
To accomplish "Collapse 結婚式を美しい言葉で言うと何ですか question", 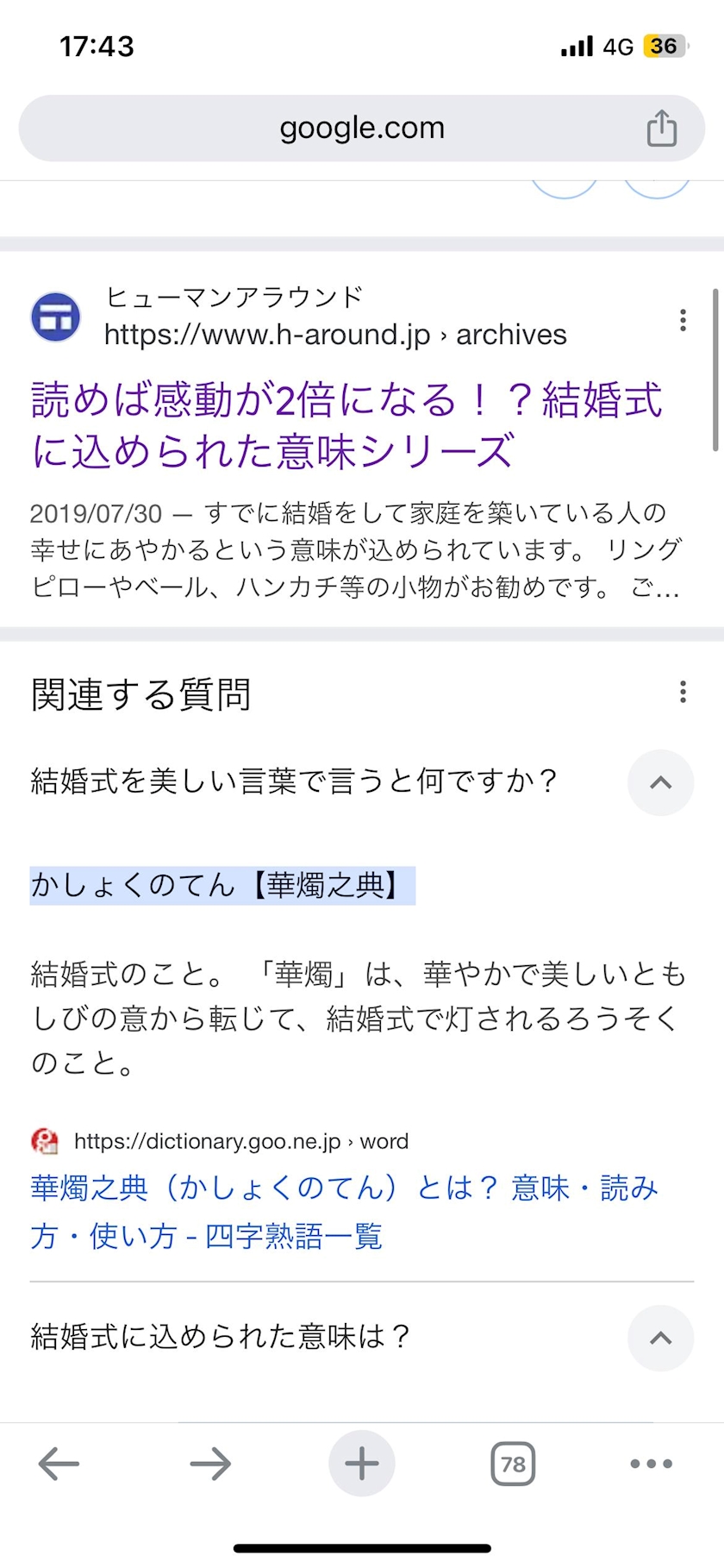I will [660, 782].
